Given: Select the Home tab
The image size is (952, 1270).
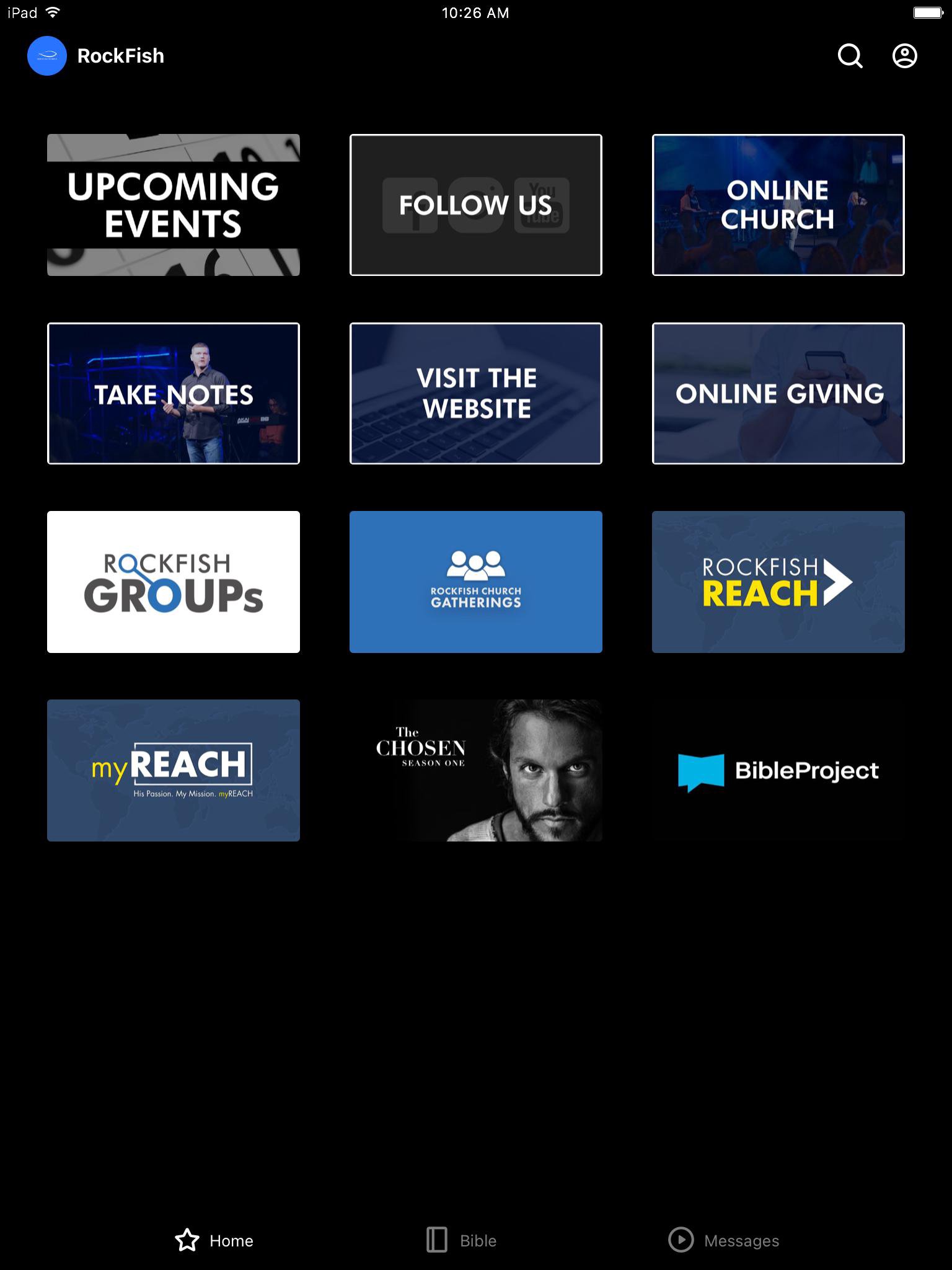Looking at the screenshot, I should [214, 1240].
